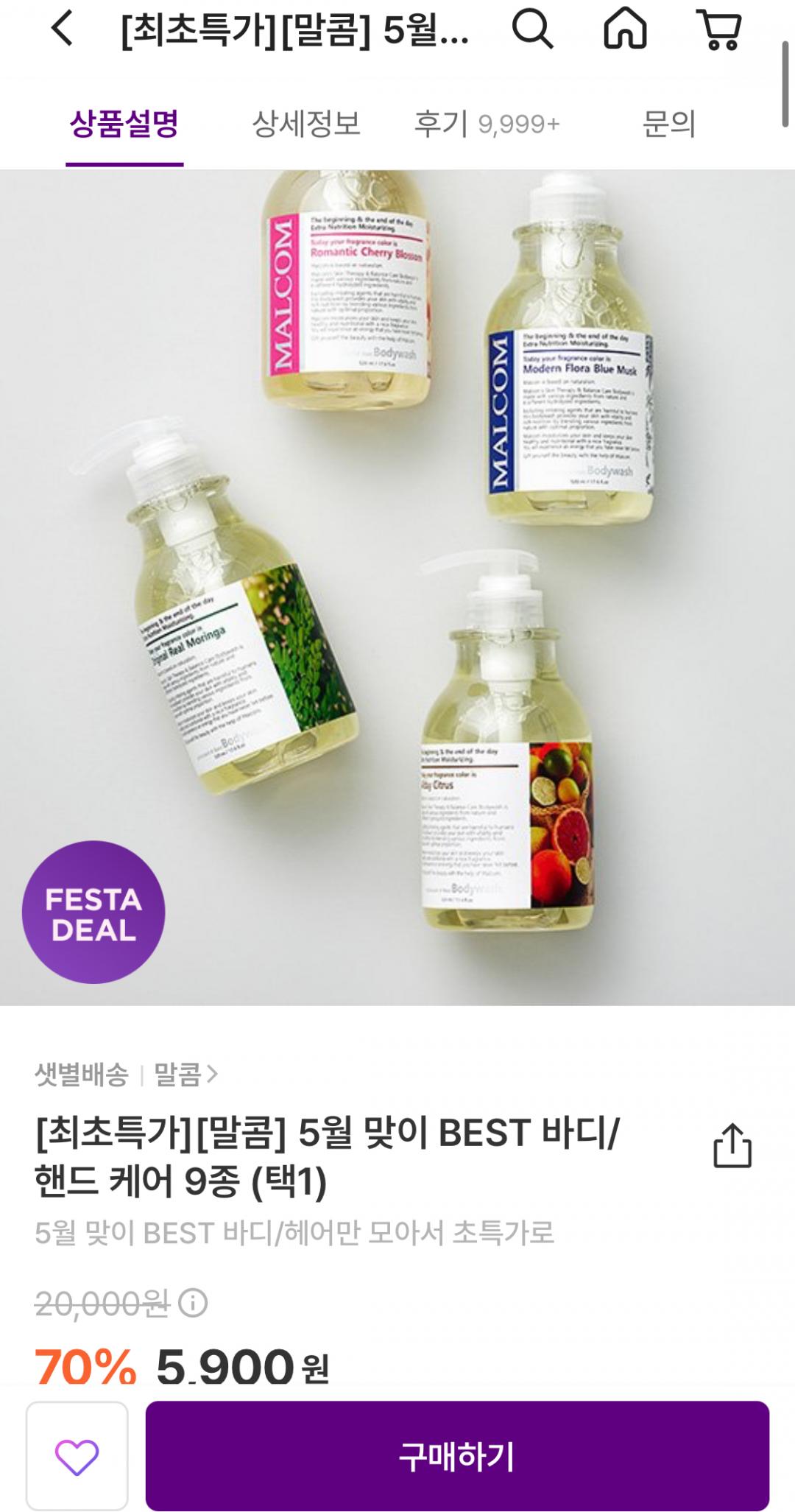
Task: Select the 상품설명 tab
Action: point(124,124)
